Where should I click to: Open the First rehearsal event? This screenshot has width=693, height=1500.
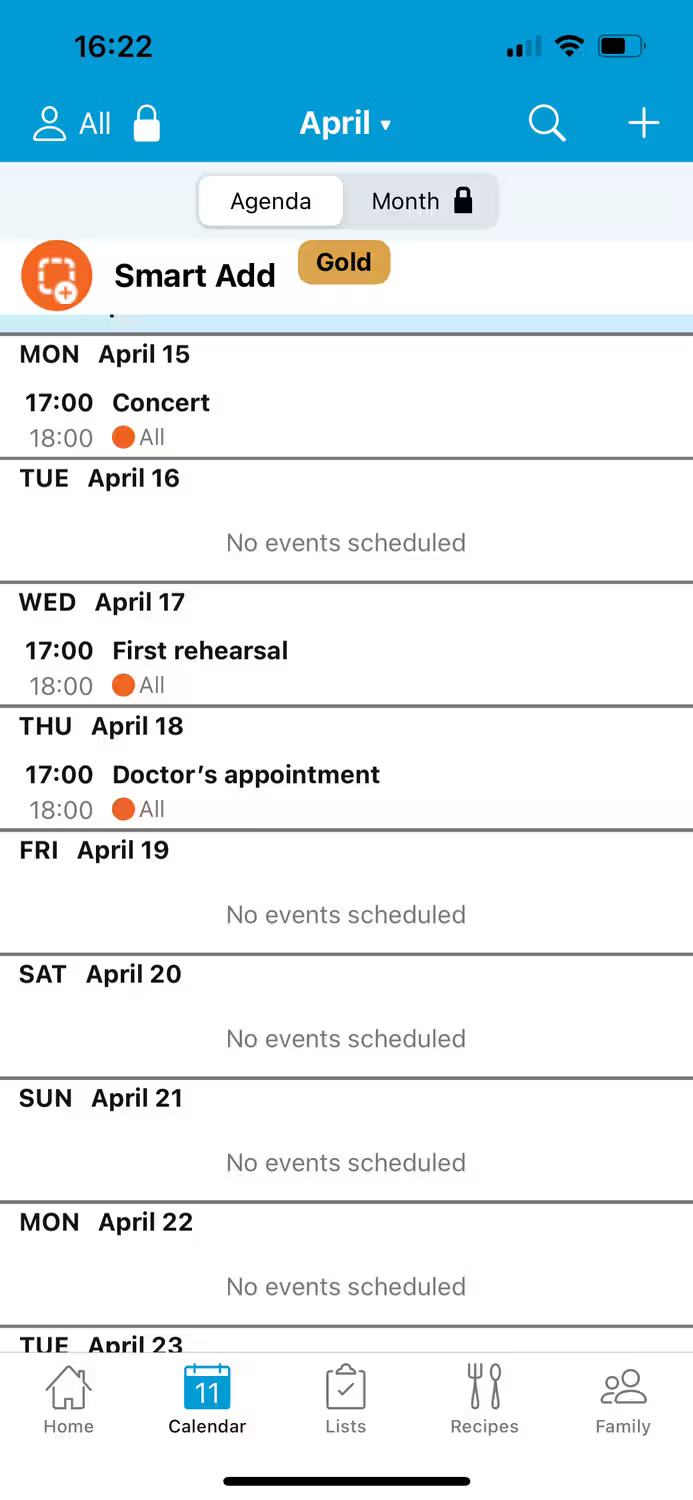[346, 668]
